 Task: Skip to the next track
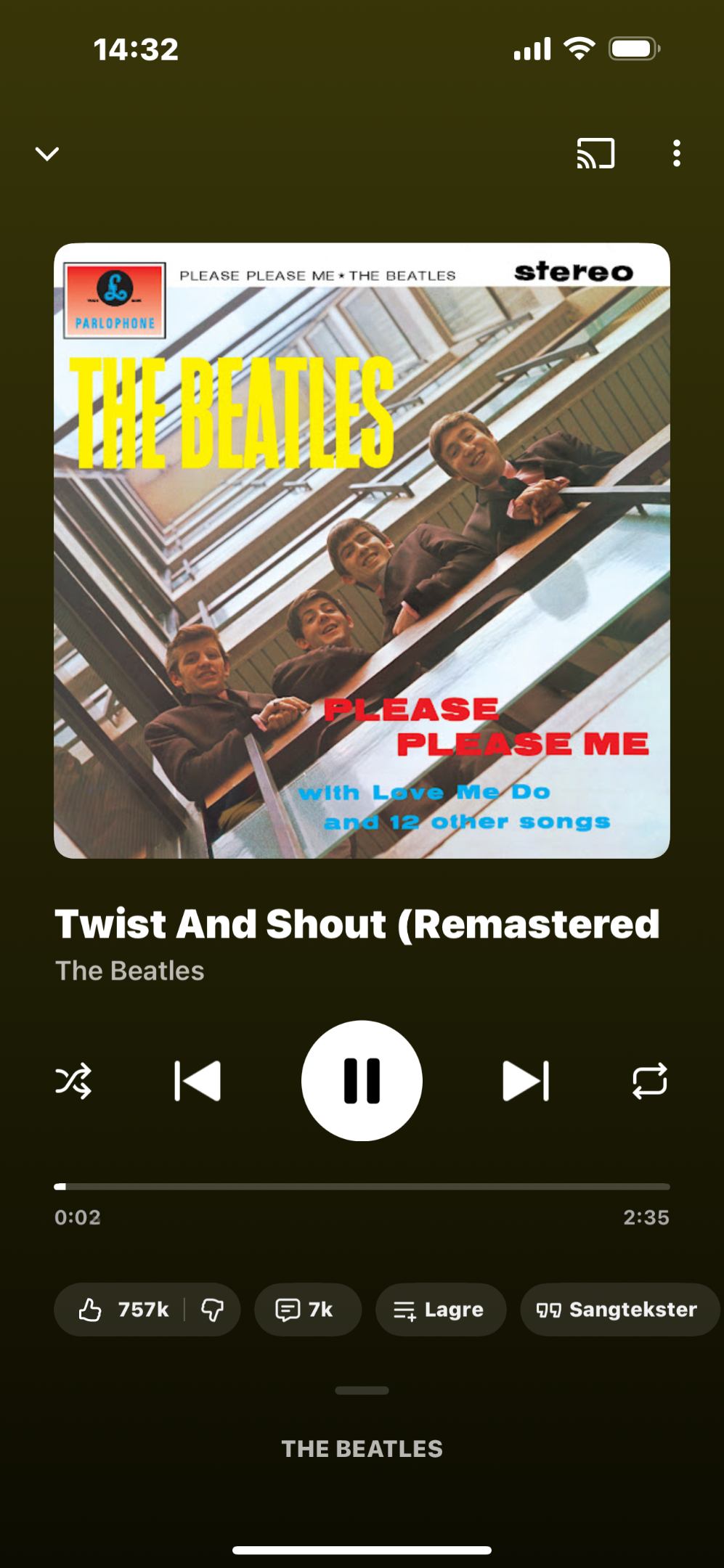(x=526, y=1081)
